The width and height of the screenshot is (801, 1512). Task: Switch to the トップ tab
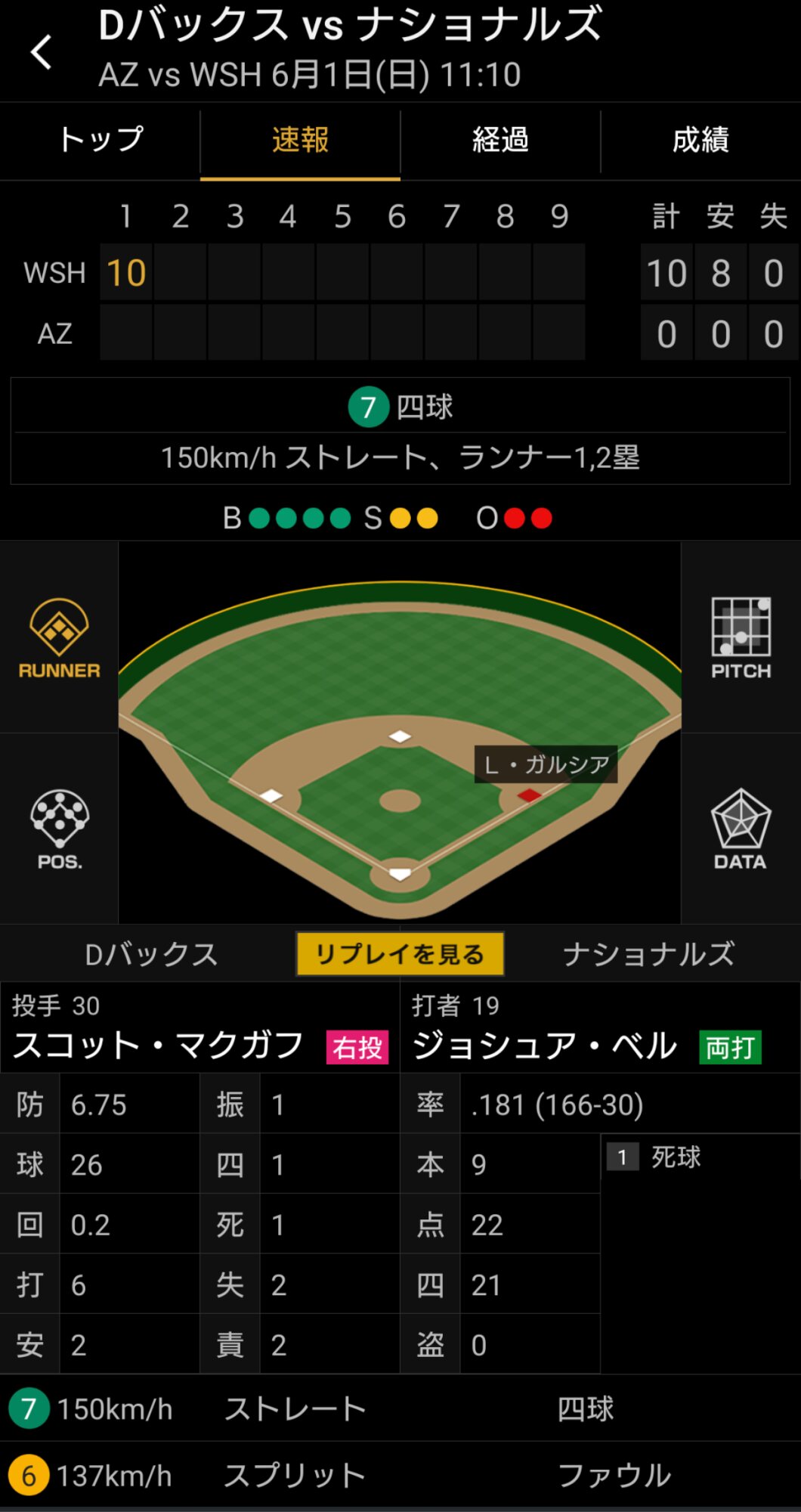[101, 140]
